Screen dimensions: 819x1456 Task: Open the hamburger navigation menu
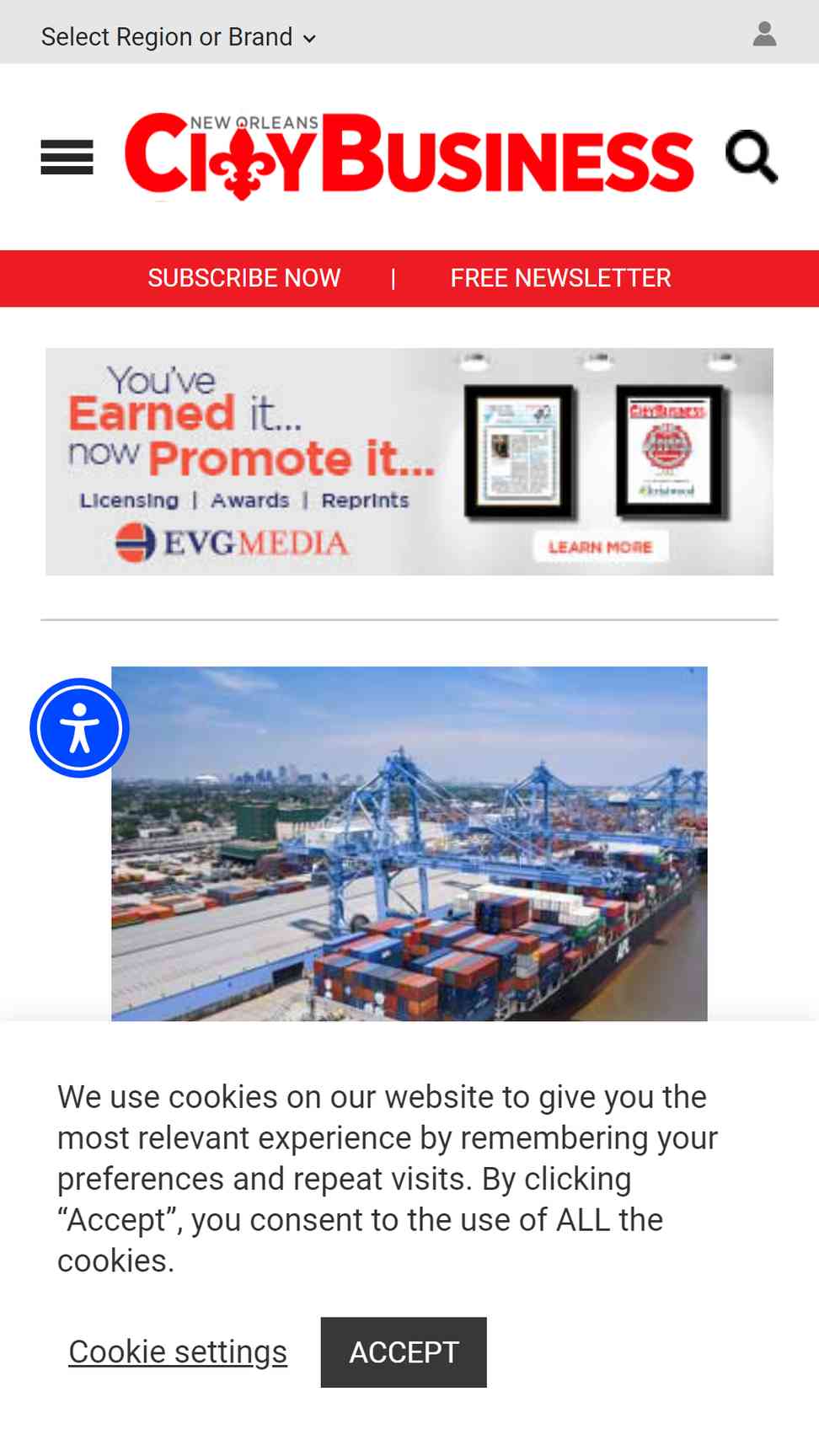click(67, 158)
